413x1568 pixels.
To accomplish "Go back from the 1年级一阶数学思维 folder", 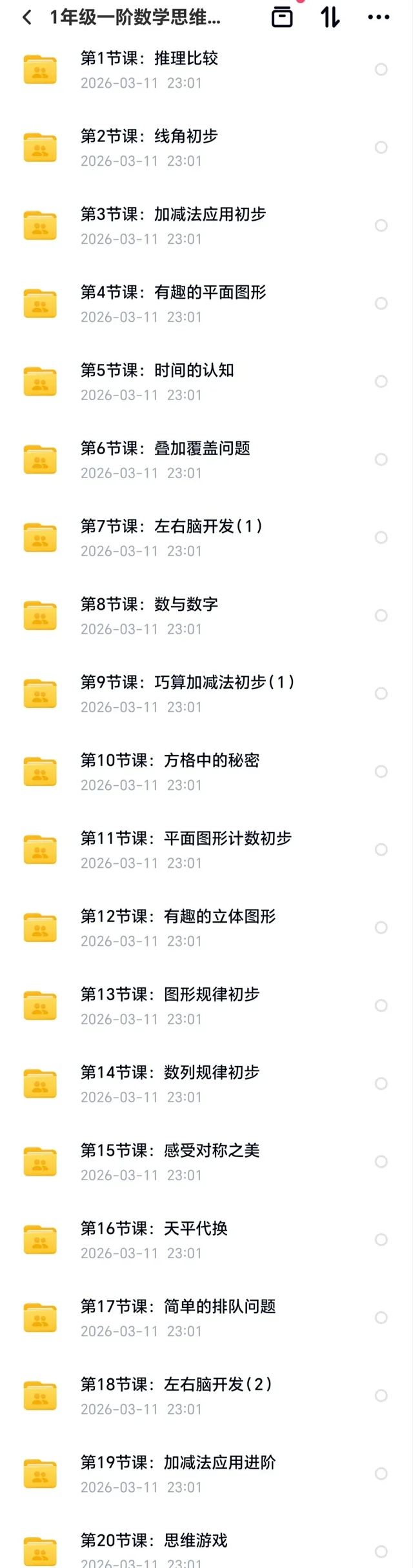I will [x=27, y=17].
